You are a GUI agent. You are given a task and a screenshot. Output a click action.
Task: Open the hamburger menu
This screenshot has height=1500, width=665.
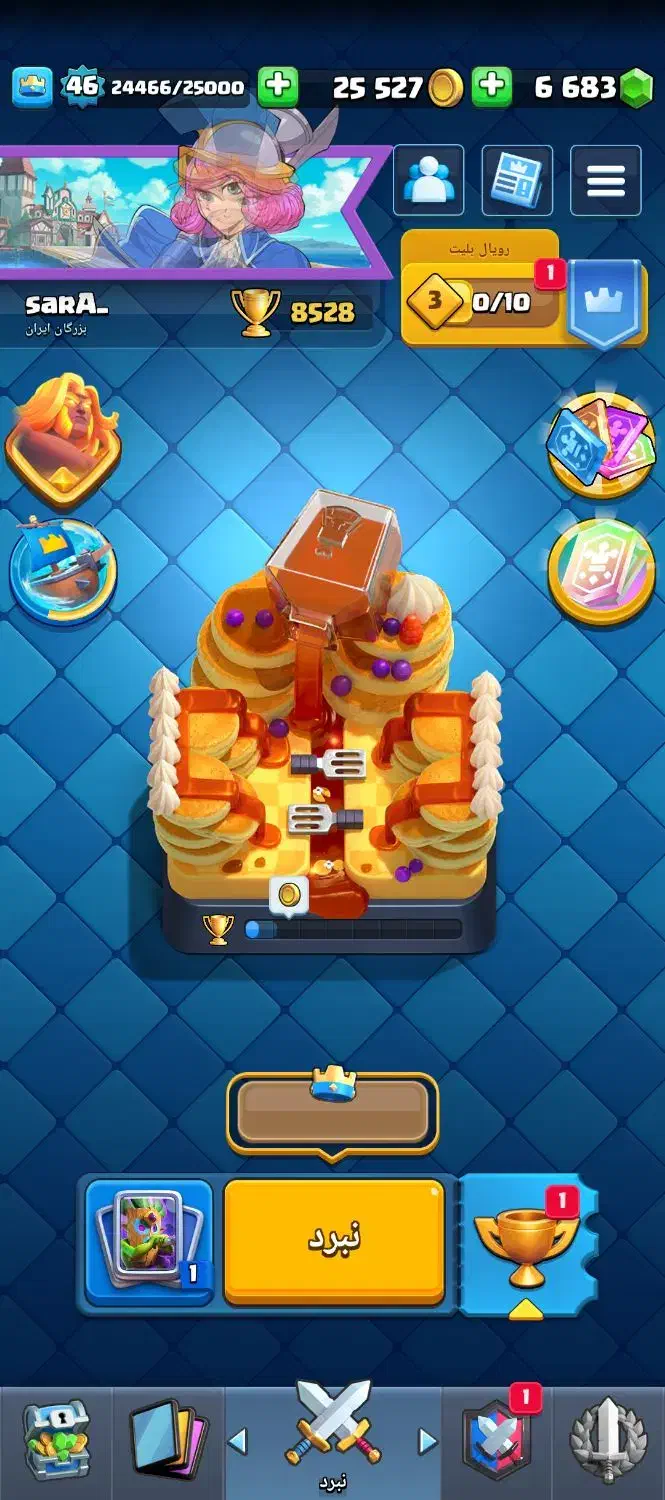coord(605,181)
